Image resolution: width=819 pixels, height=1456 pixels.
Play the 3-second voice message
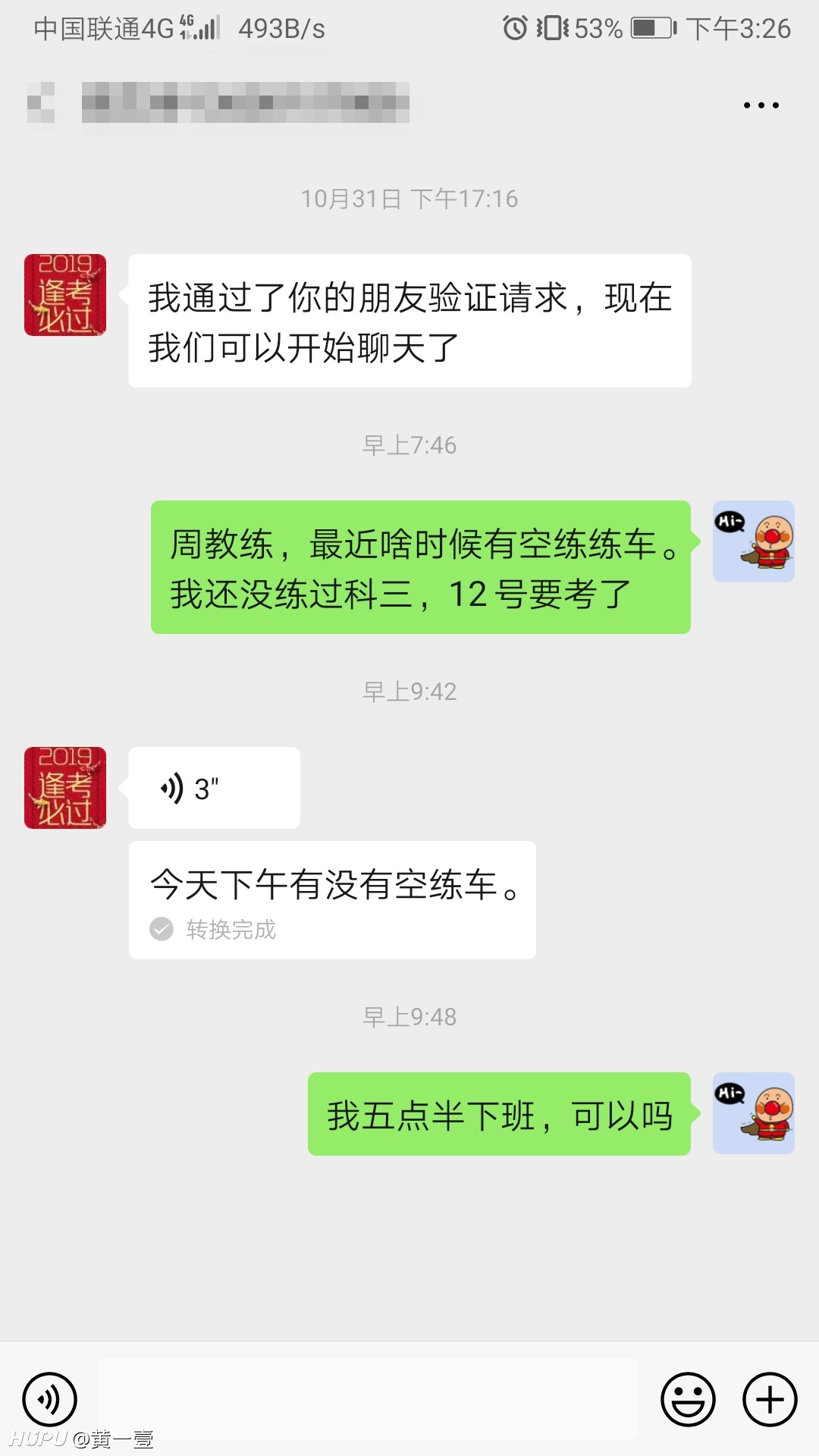click(215, 788)
